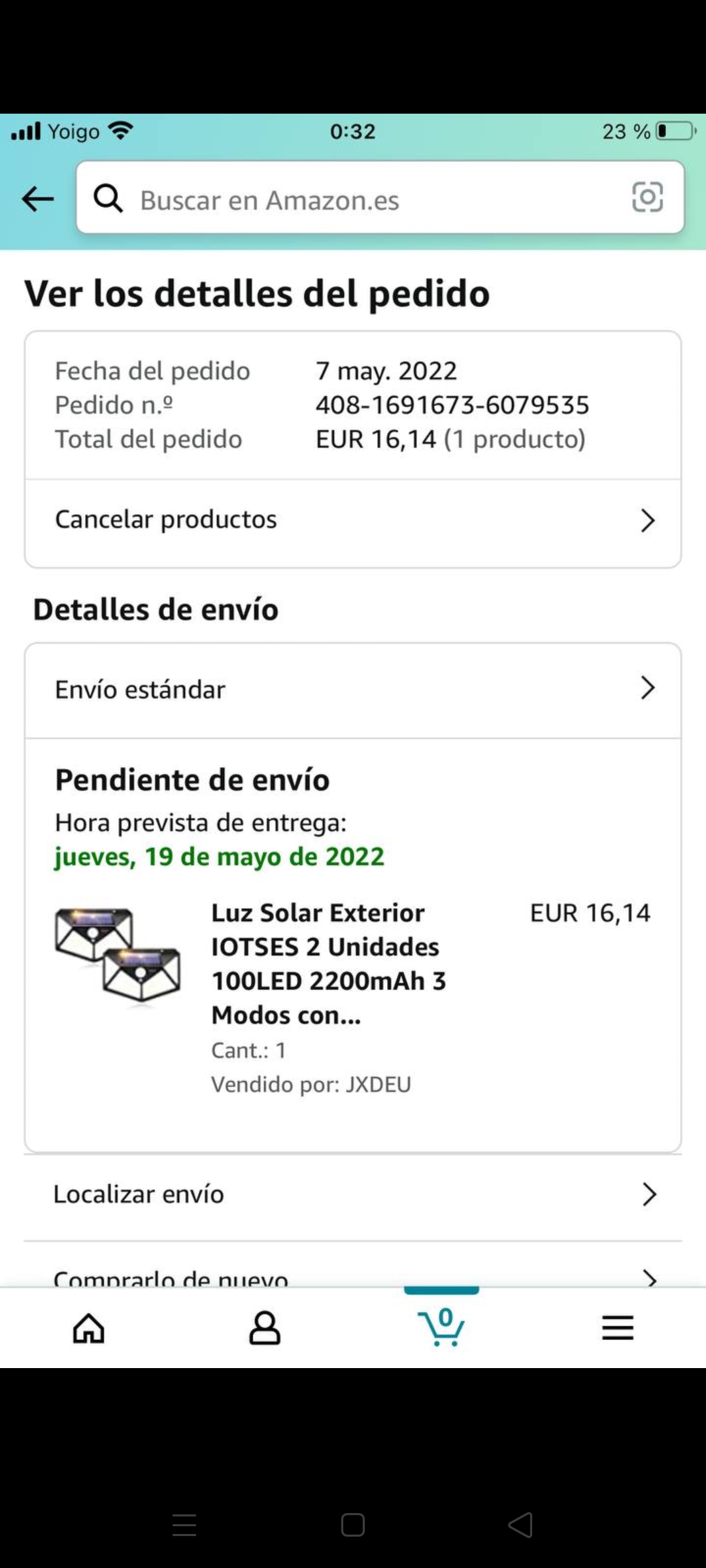Open Envío estándar details

[x=353, y=689]
